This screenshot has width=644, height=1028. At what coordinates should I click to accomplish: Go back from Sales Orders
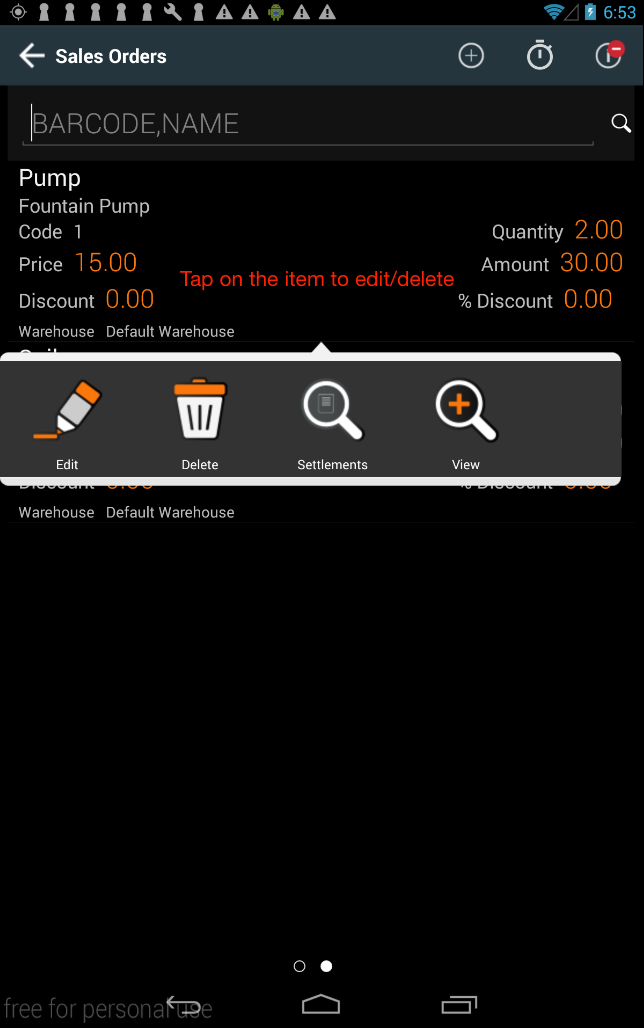click(32, 56)
